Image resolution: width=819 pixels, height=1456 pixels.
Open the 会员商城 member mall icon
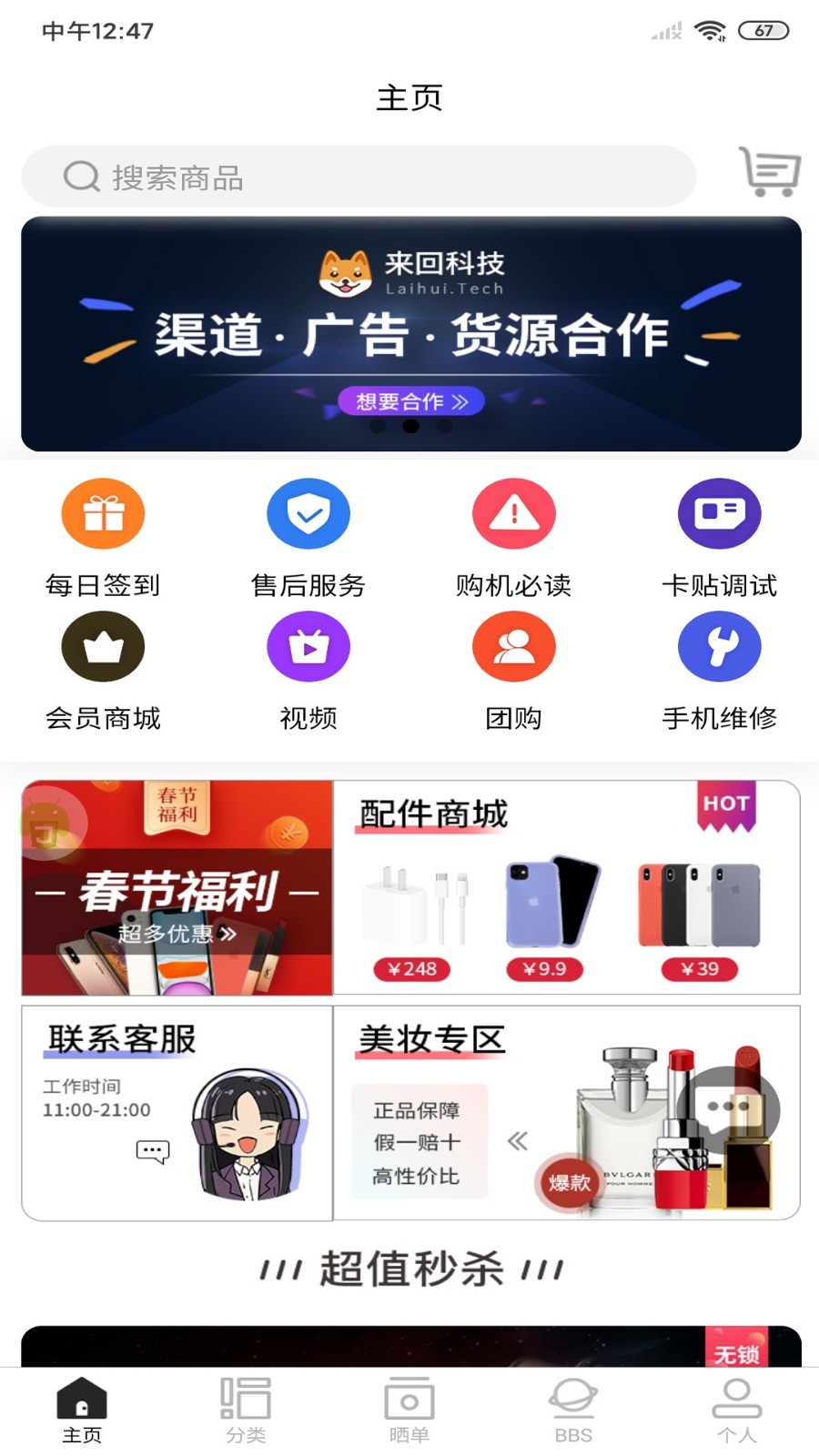click(102, 645)
